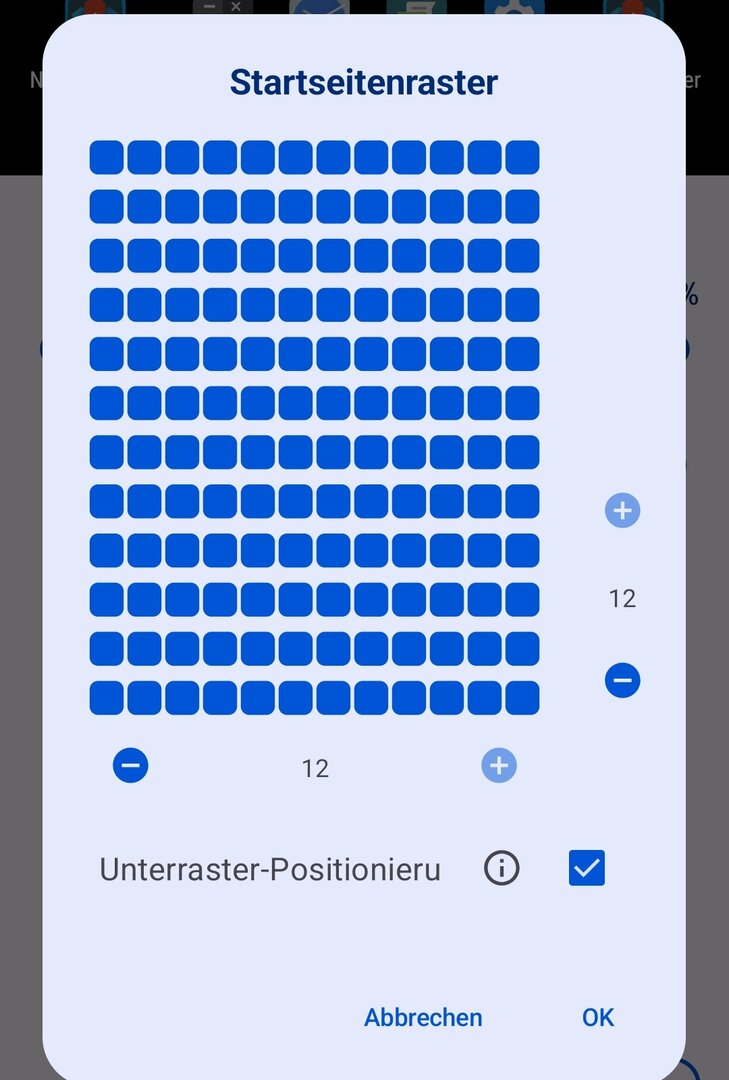Viewport: 729px width, 1080px height.
Task: Decrease the column count below the grid
Action: [130, 766]
